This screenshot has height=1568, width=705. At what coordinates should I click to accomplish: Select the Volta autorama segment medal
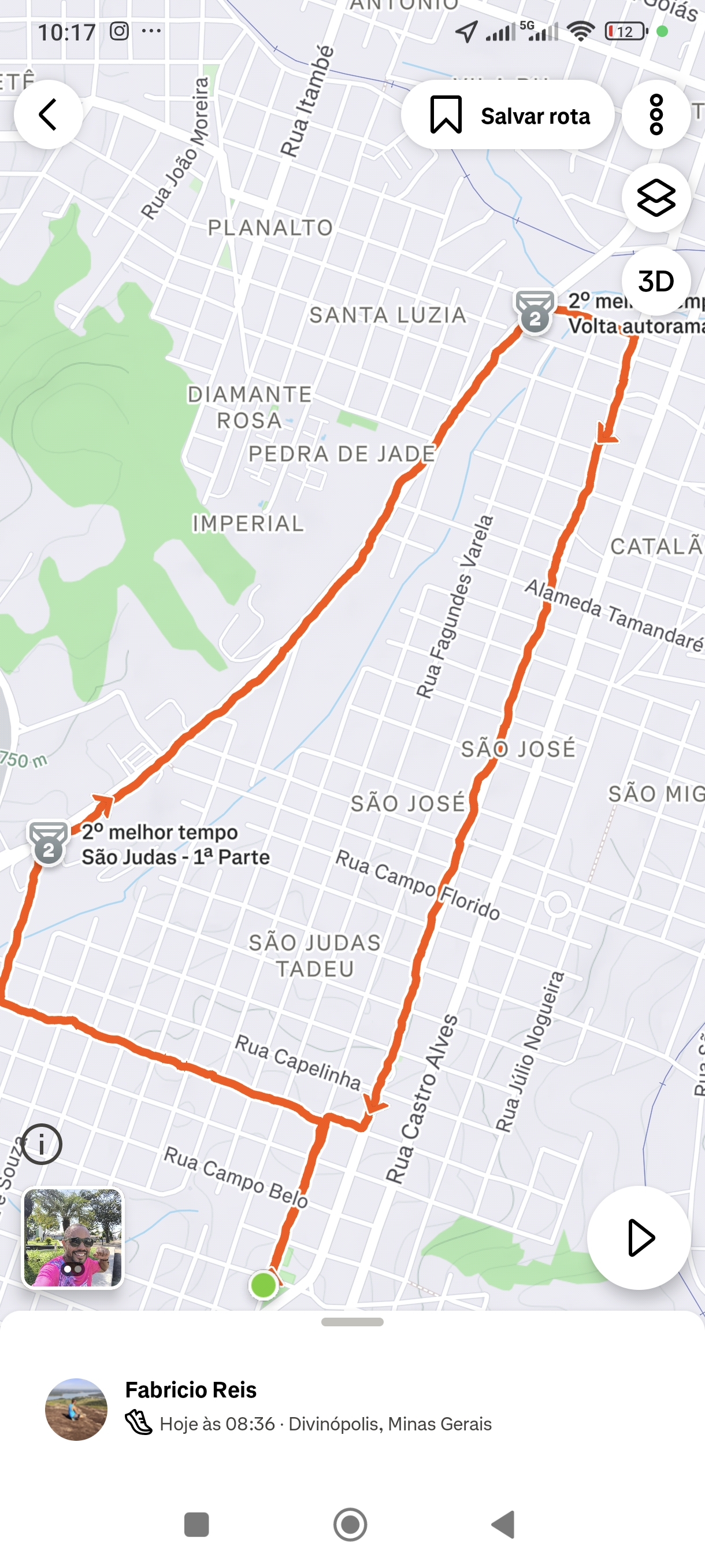535,311
